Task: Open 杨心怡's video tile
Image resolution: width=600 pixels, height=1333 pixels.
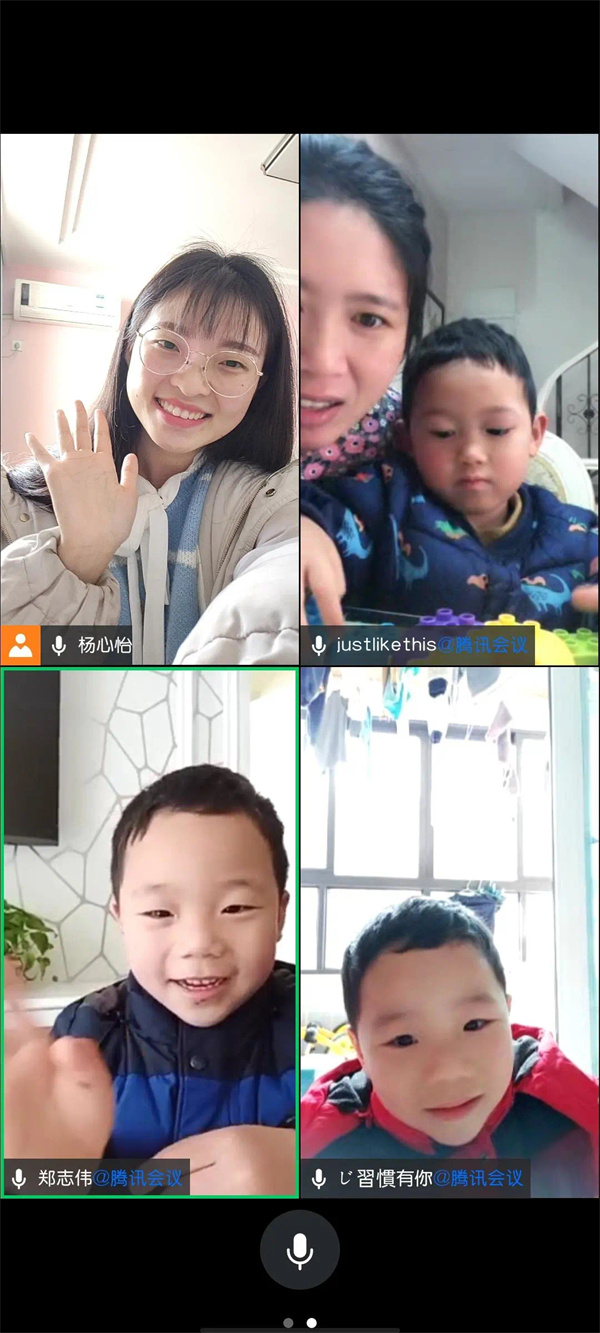Action: coord(150,400)
